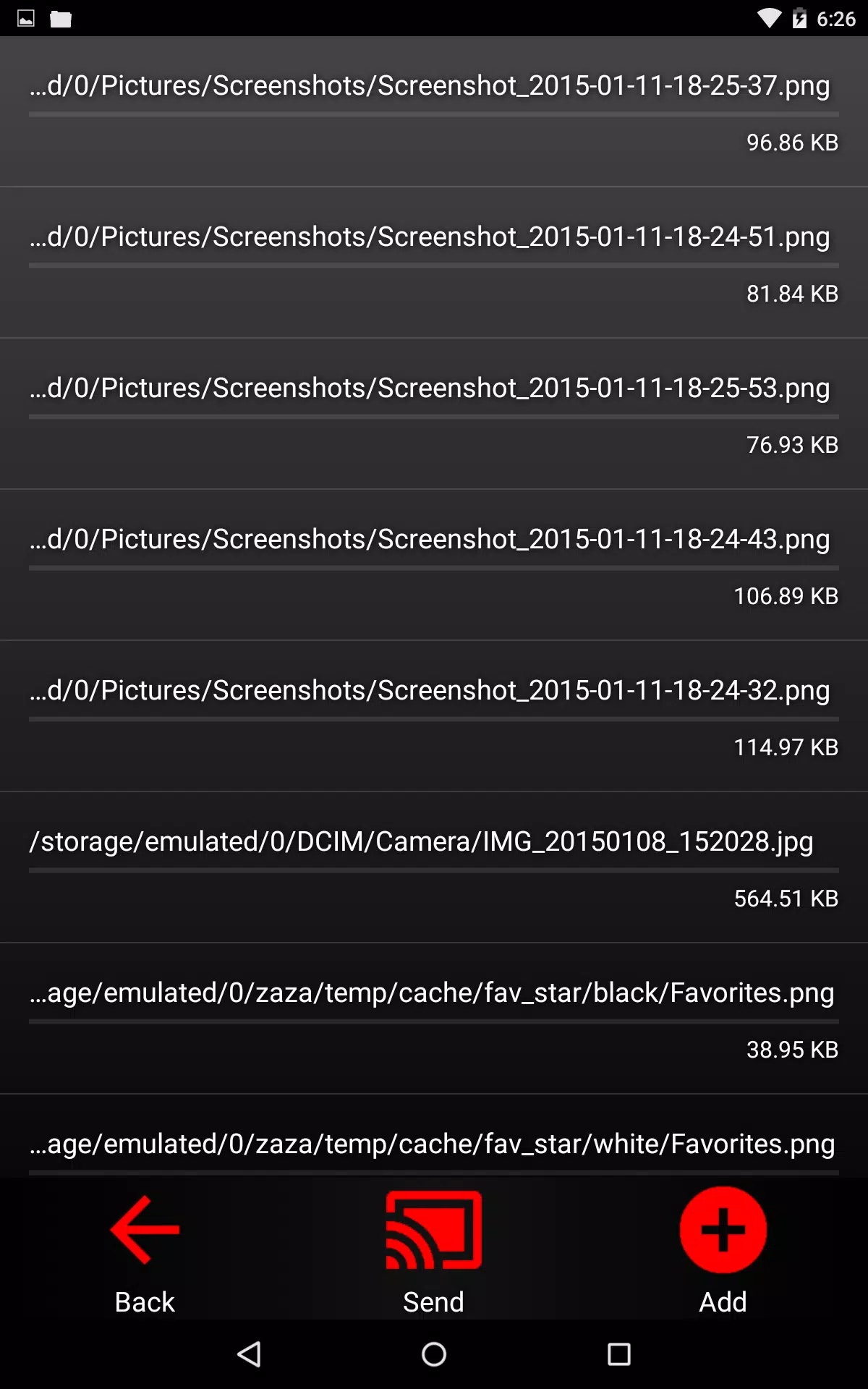This screenshot has width=868, height=1389.
Task: Choose the fav_star/white/Favorites.png file
Action: coord(434,1137)
